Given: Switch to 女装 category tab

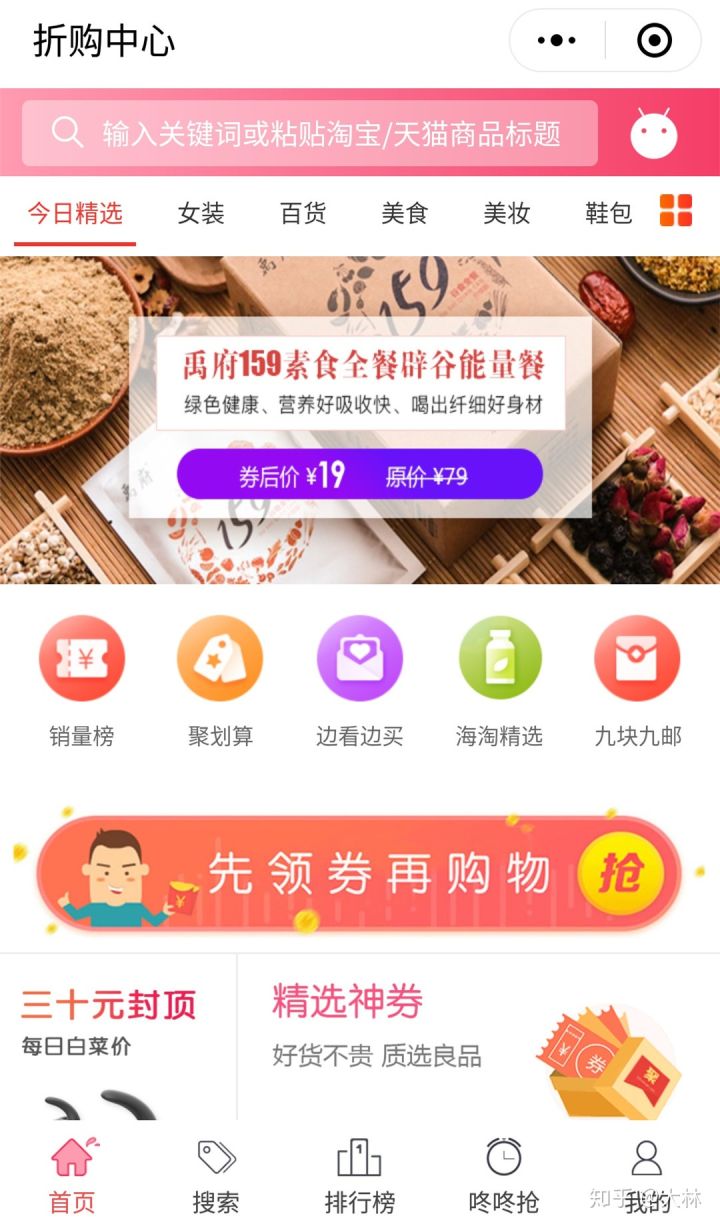Looking at the screenshot, I should [x=201, y=213].
